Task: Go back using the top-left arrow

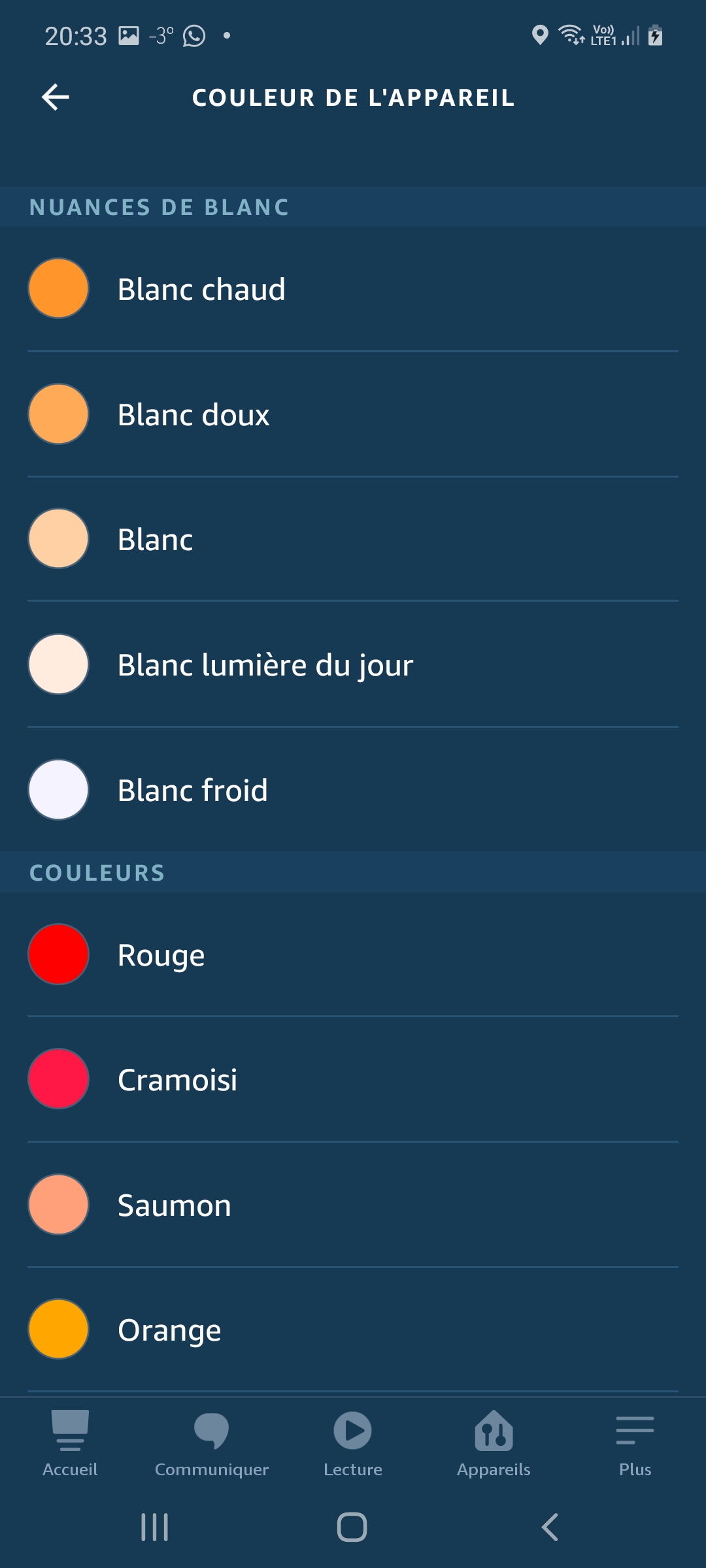Action: (x=56, y=97)
